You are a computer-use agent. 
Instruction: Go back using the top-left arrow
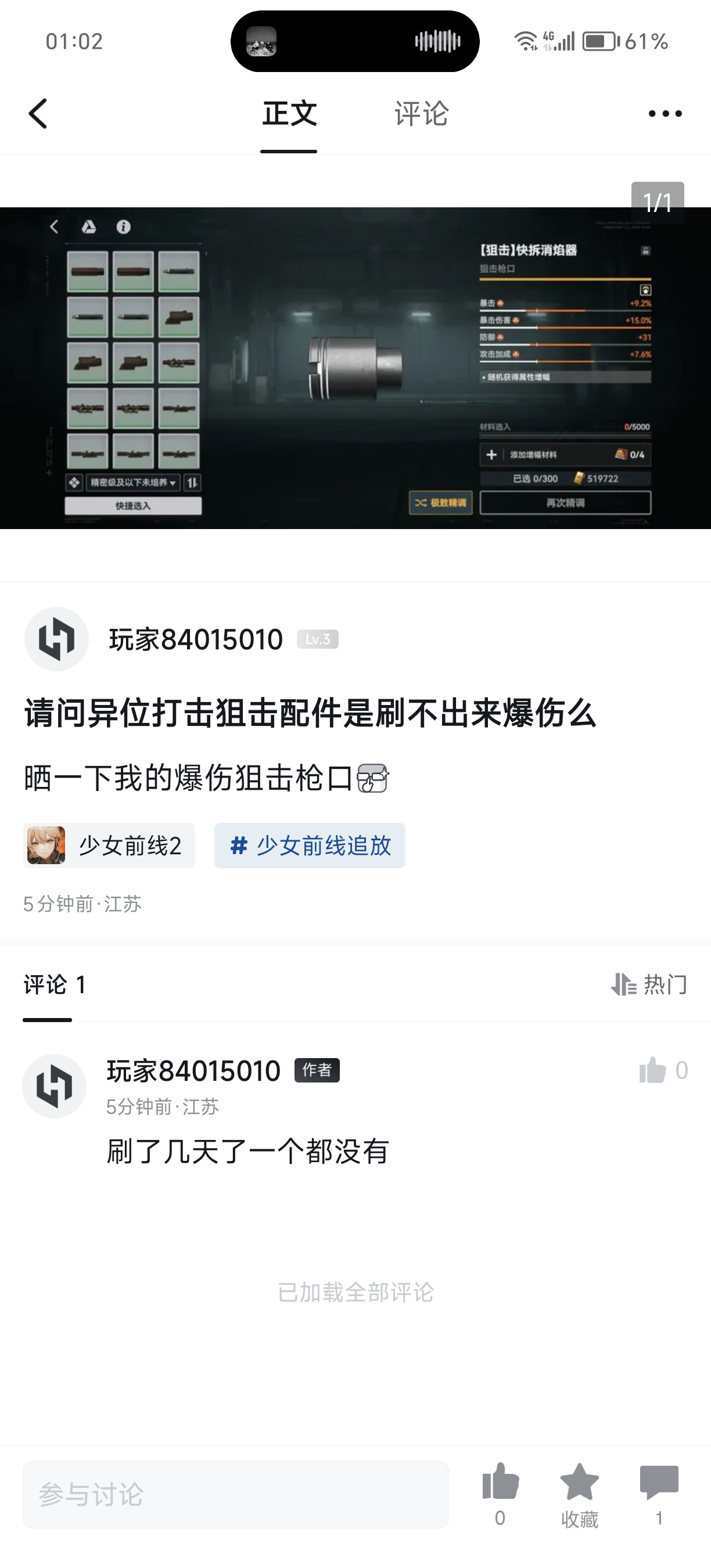point(38,114)
